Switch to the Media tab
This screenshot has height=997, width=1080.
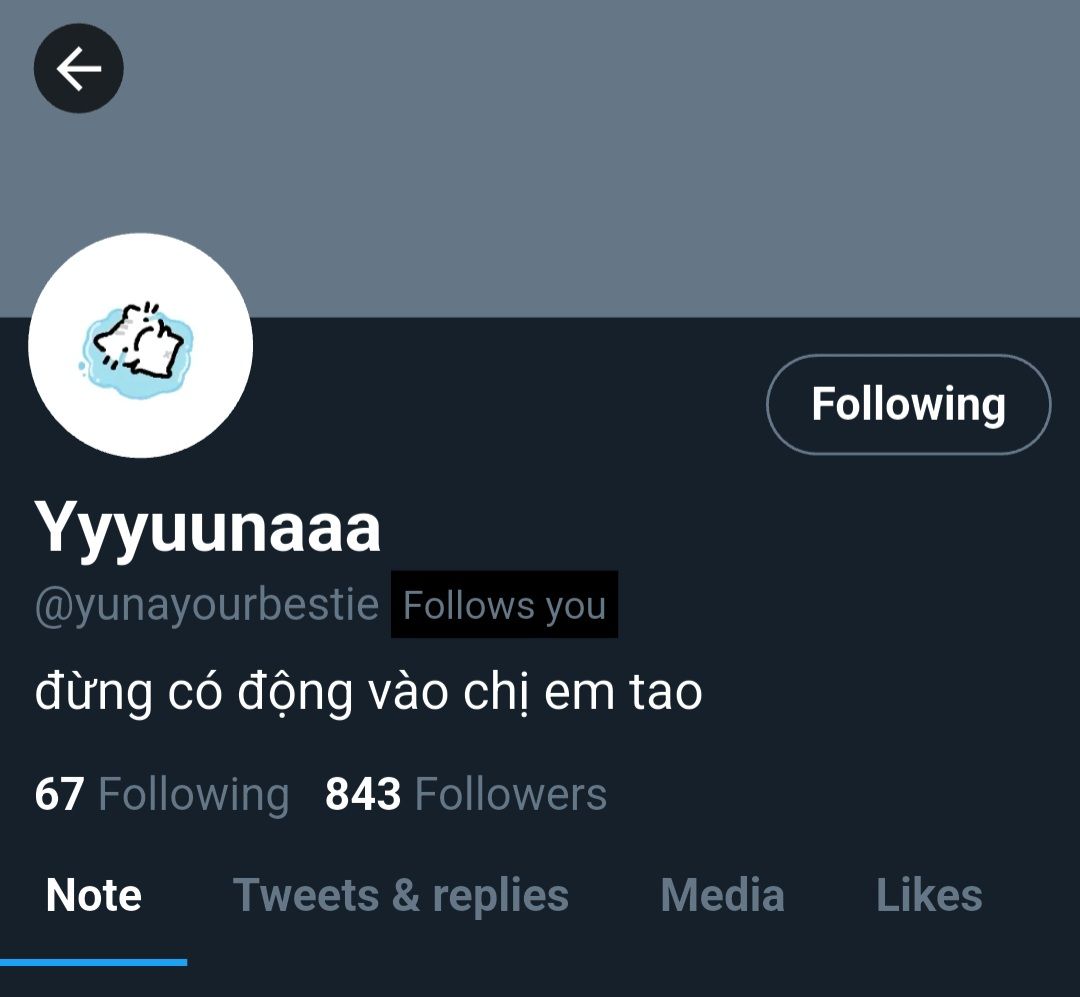coord(722,896)
